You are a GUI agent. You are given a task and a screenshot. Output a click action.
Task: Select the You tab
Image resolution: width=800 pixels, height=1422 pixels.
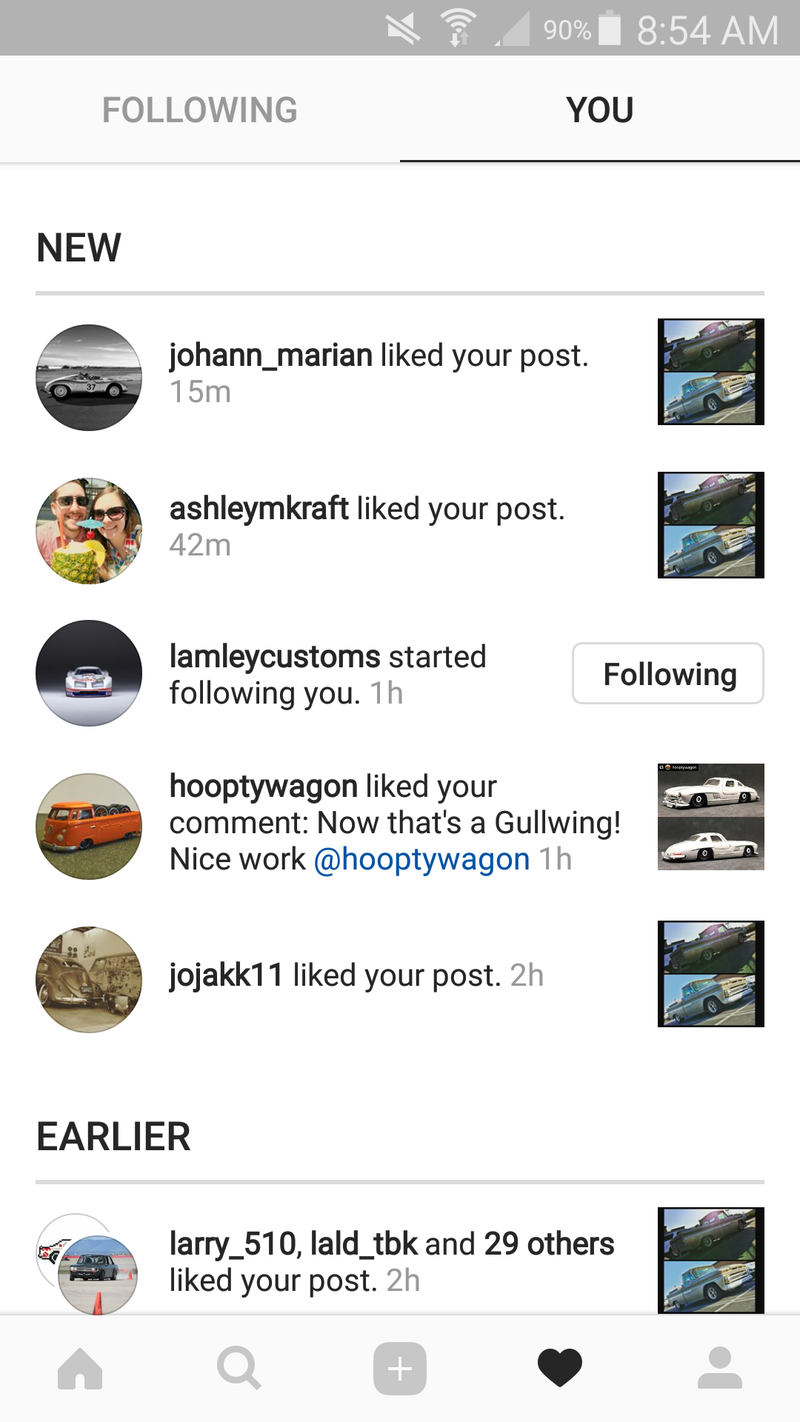[x=600, y=110]
